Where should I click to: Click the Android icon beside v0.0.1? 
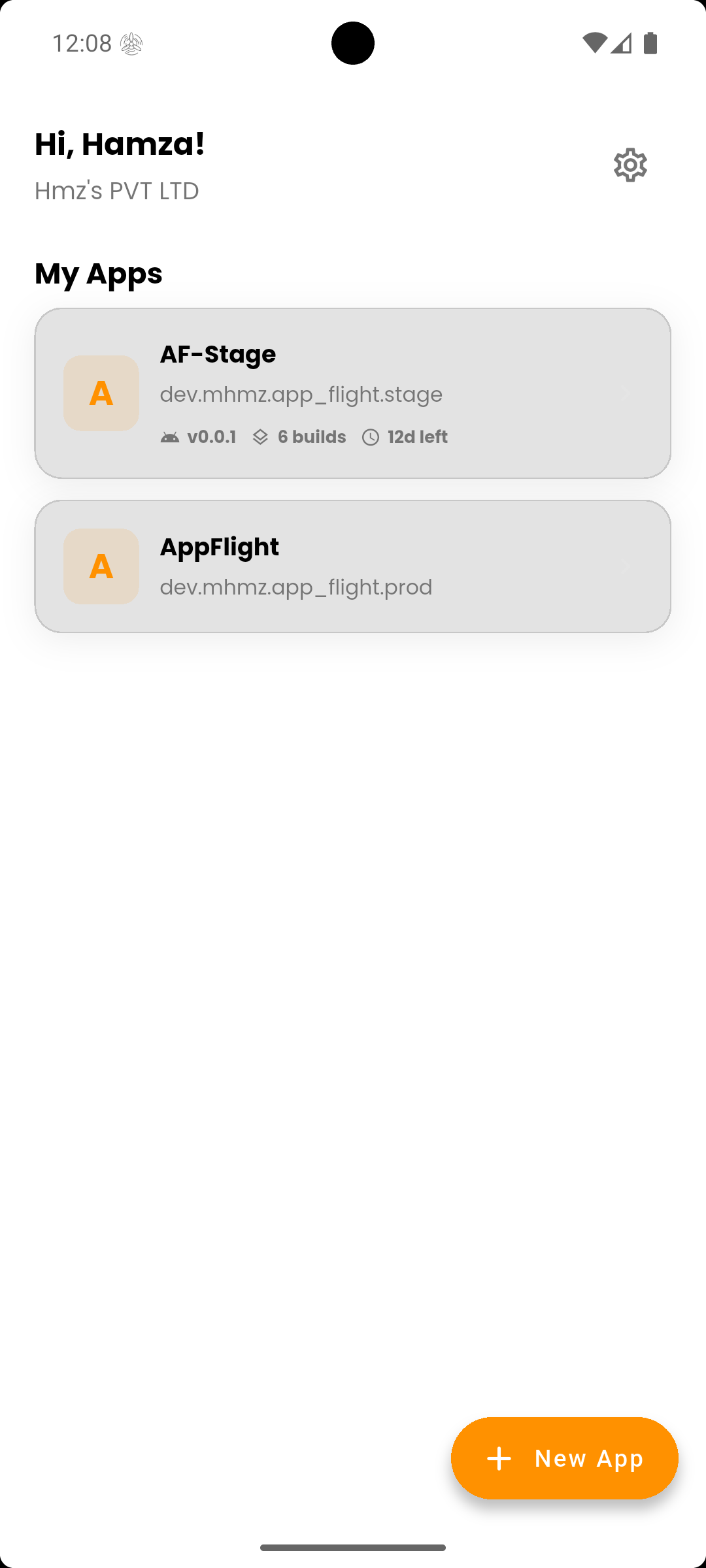click(x=171, y=436)
